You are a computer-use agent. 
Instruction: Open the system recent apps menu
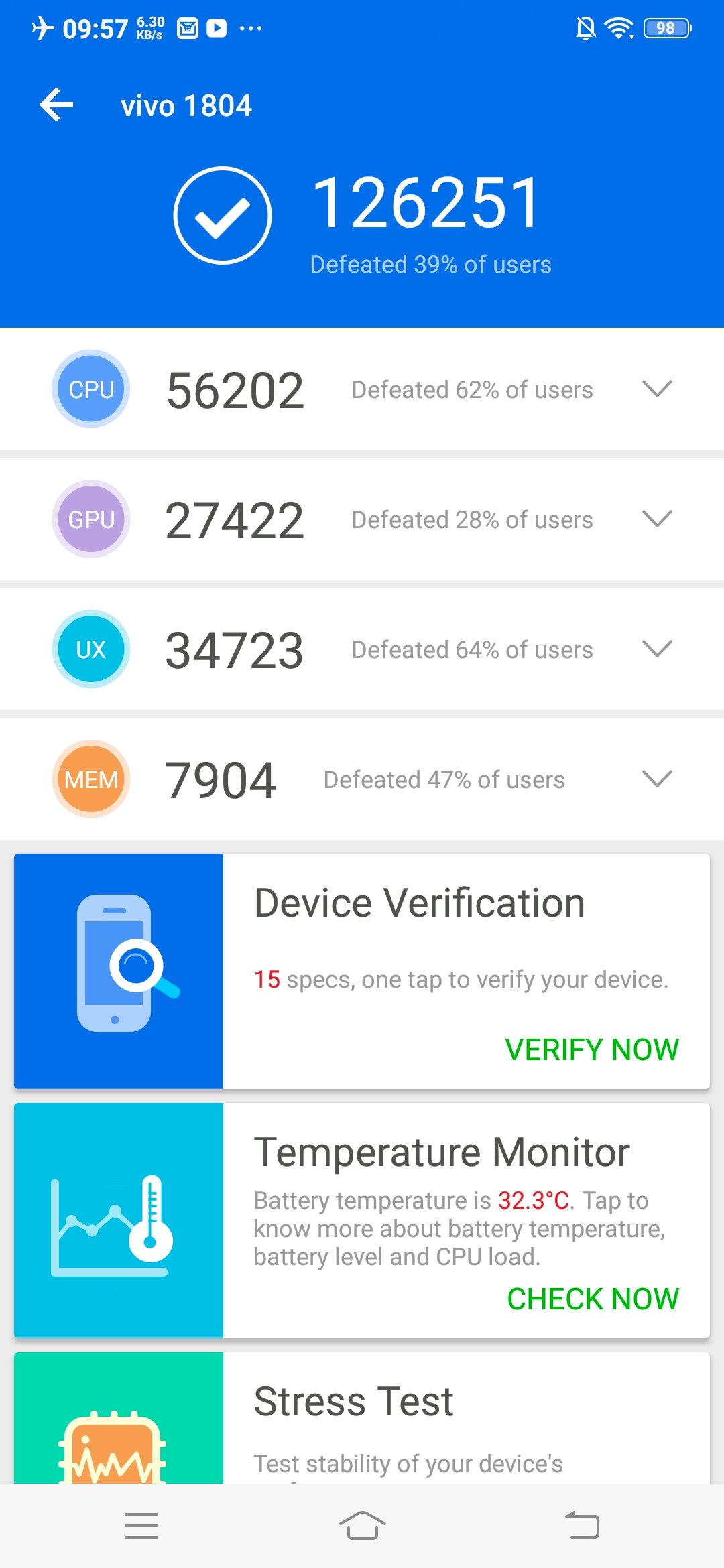pyautogui.click(x=141, y=1526)
